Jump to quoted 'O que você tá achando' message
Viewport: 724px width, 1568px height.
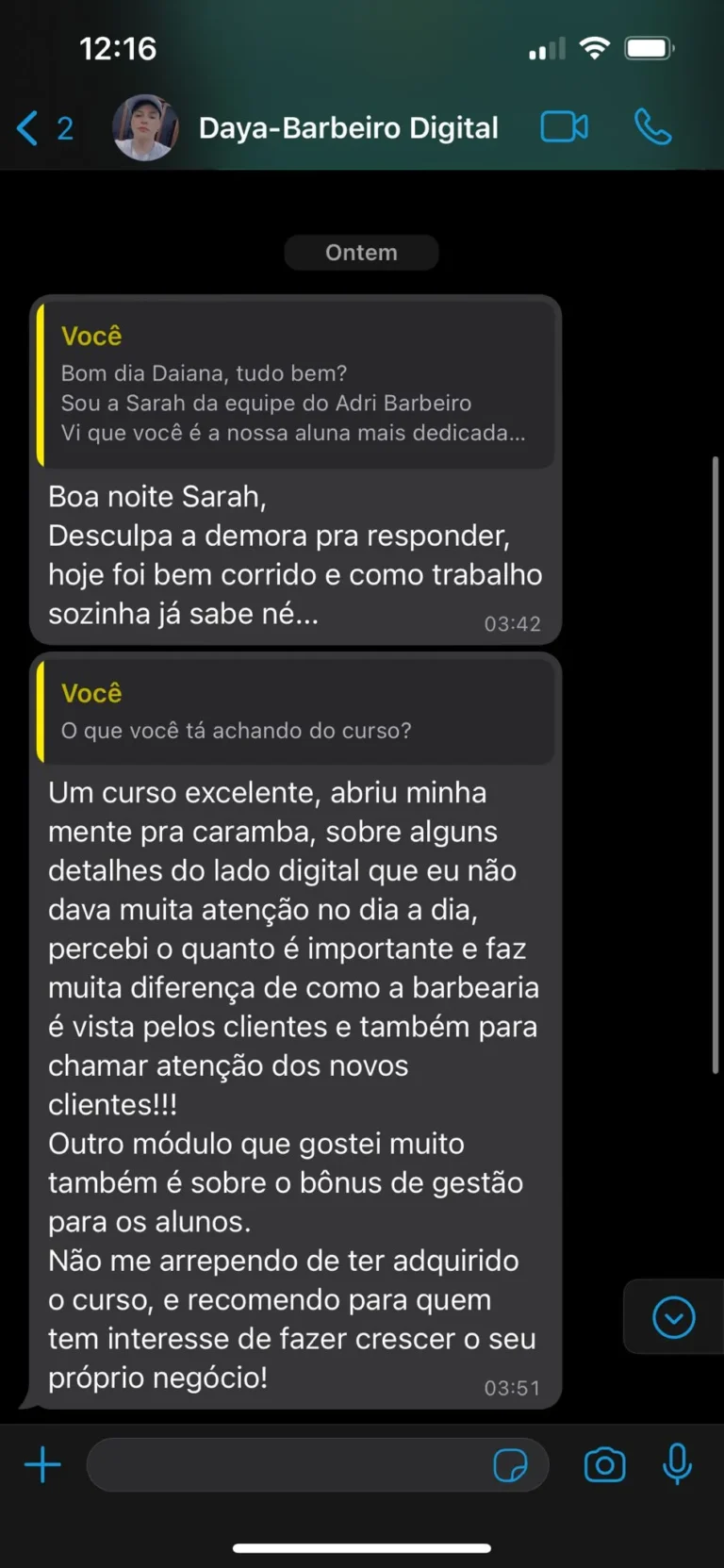coord(295,712)
